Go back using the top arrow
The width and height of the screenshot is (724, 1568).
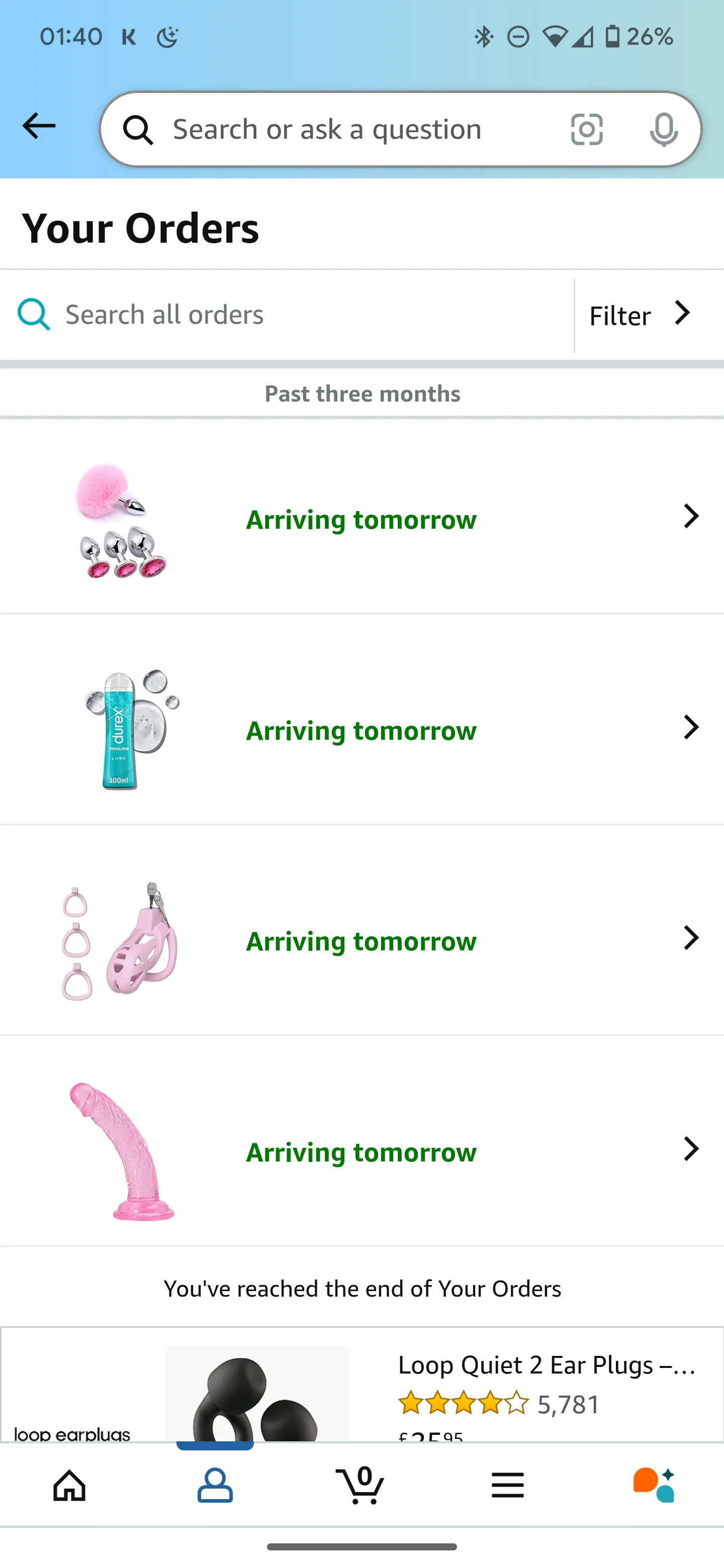[39, 127]
